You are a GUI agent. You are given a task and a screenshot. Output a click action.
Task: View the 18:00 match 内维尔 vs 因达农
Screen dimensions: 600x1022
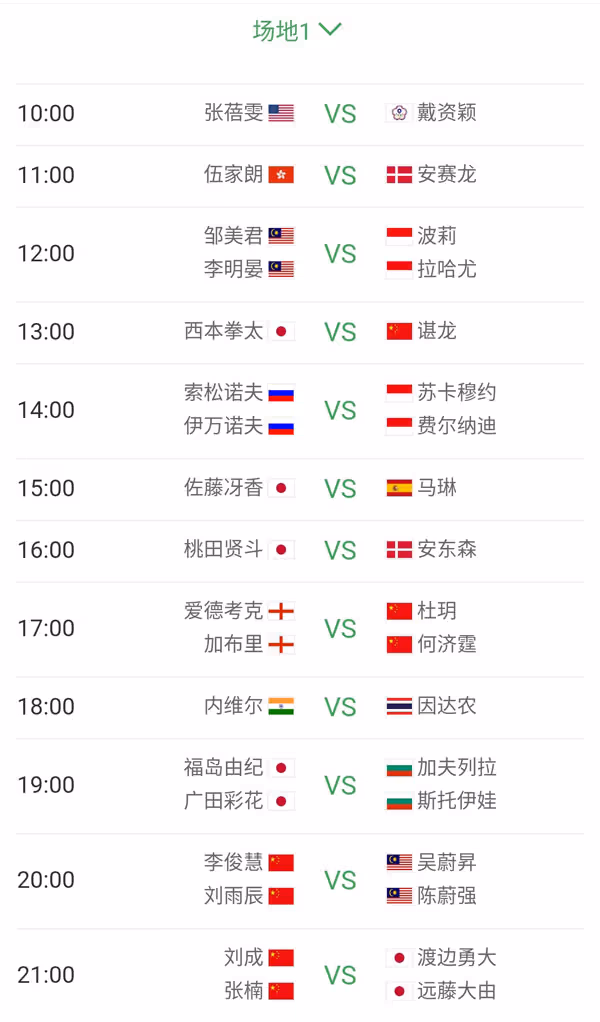tap(300, 707)
